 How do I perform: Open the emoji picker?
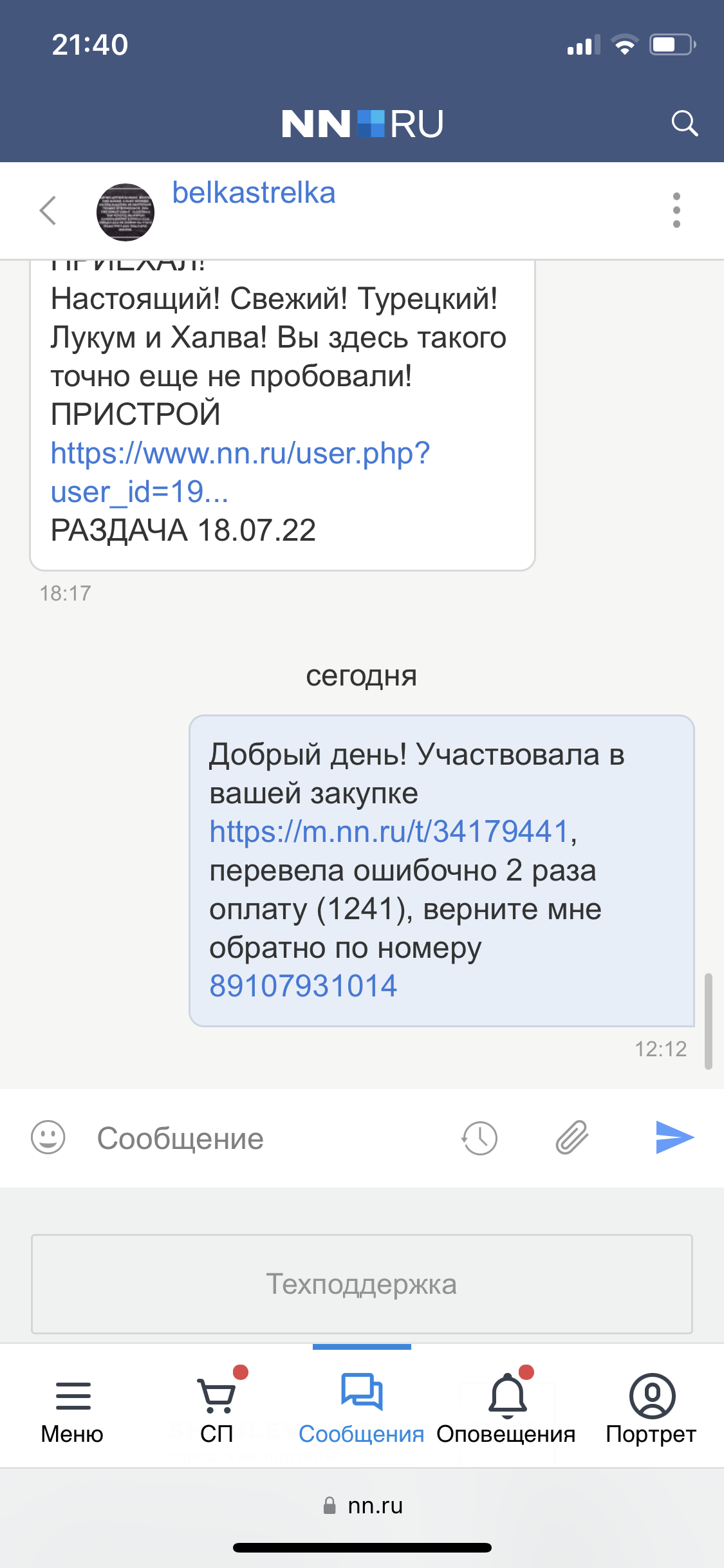pos(48,1137)
